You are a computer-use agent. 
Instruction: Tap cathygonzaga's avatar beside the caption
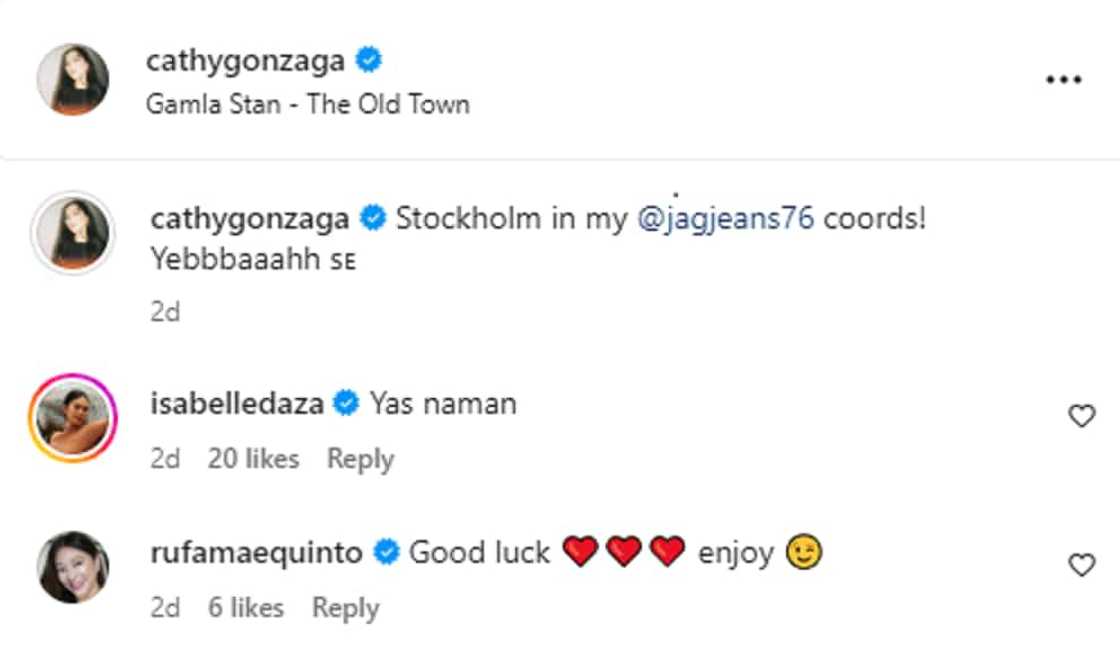pyautogui.click(x=72, y=232)
